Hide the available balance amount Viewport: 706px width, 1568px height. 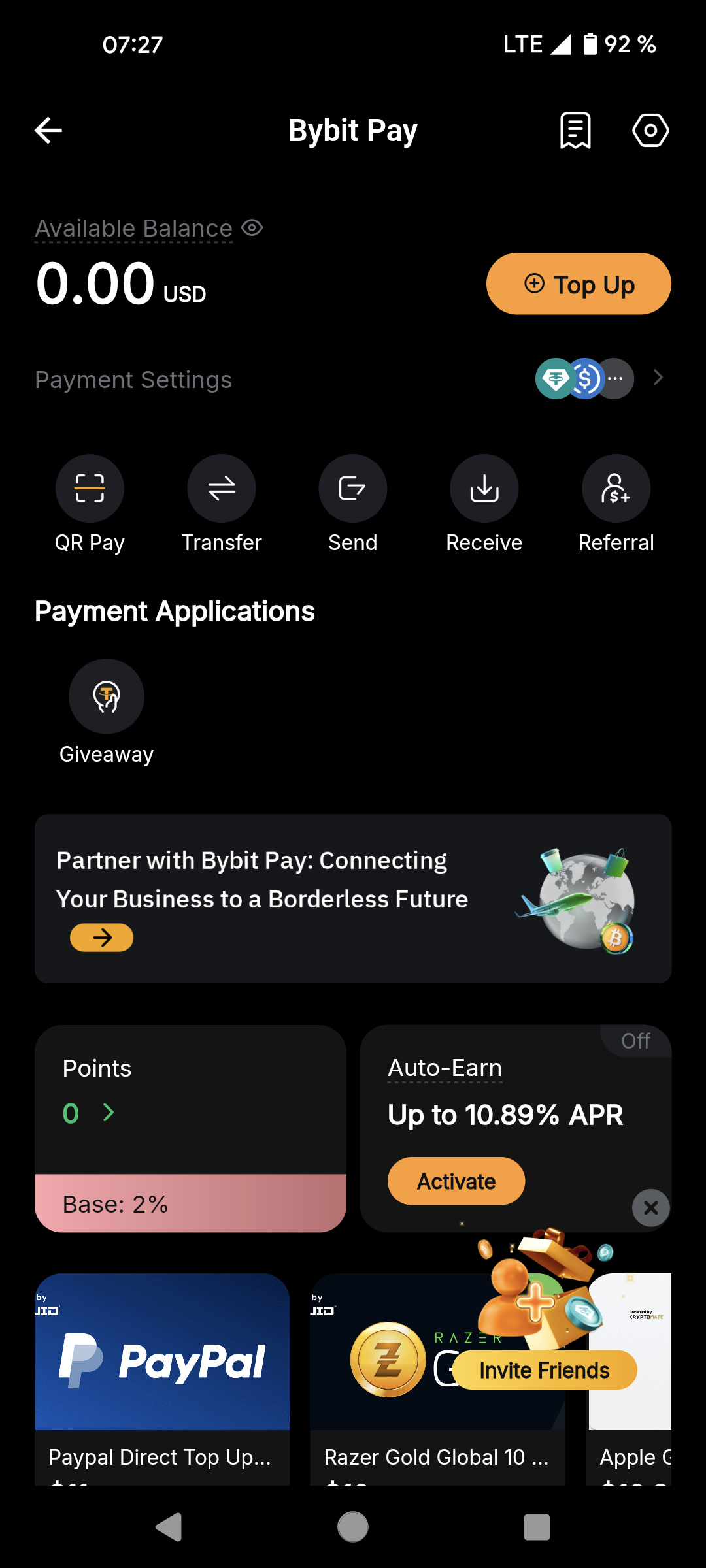tap(252, 228)
